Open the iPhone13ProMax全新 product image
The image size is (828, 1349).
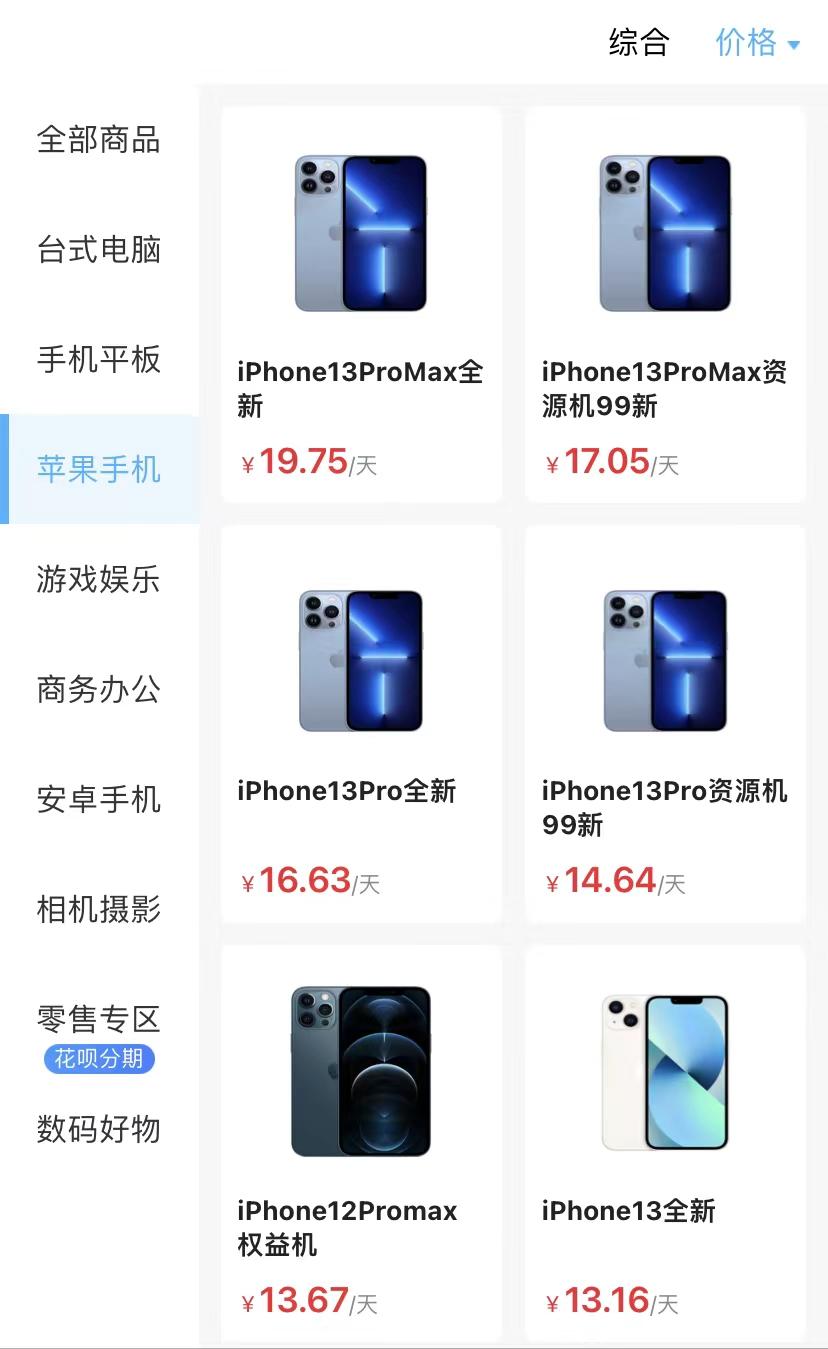(x=361, y=232)
